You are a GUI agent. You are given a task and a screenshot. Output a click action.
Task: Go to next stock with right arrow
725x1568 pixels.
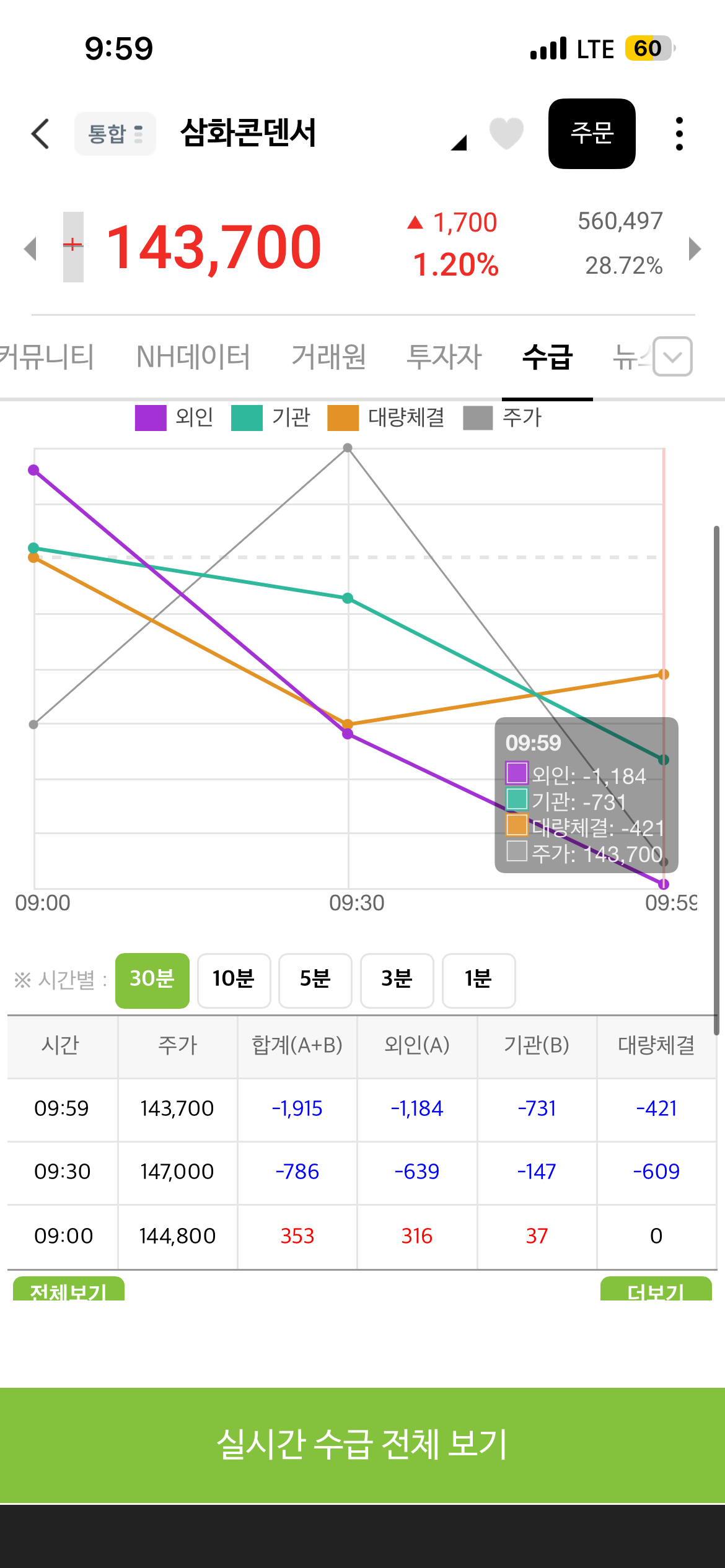click(x=695, y=248)
